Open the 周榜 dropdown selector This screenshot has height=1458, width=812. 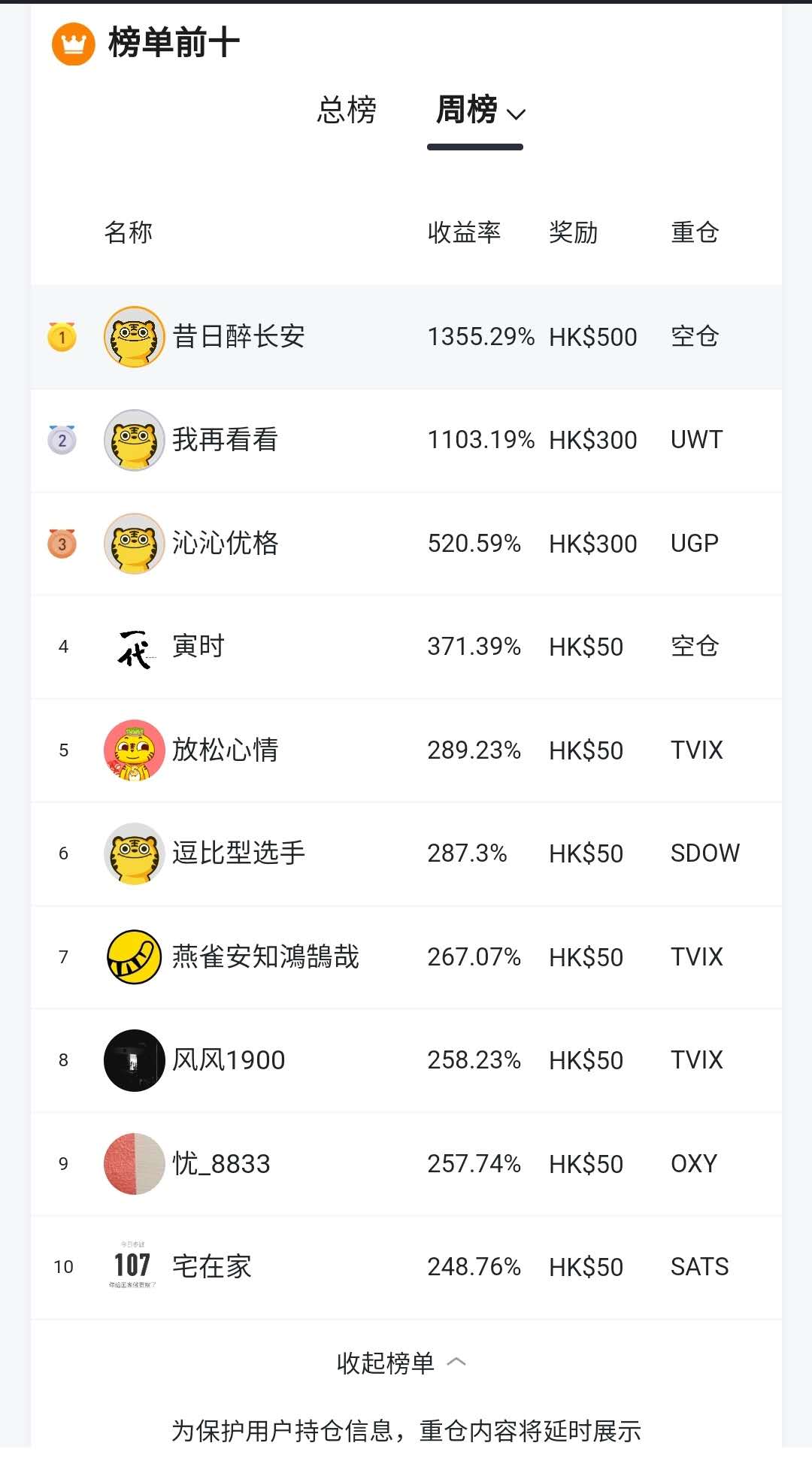[480, 111]
